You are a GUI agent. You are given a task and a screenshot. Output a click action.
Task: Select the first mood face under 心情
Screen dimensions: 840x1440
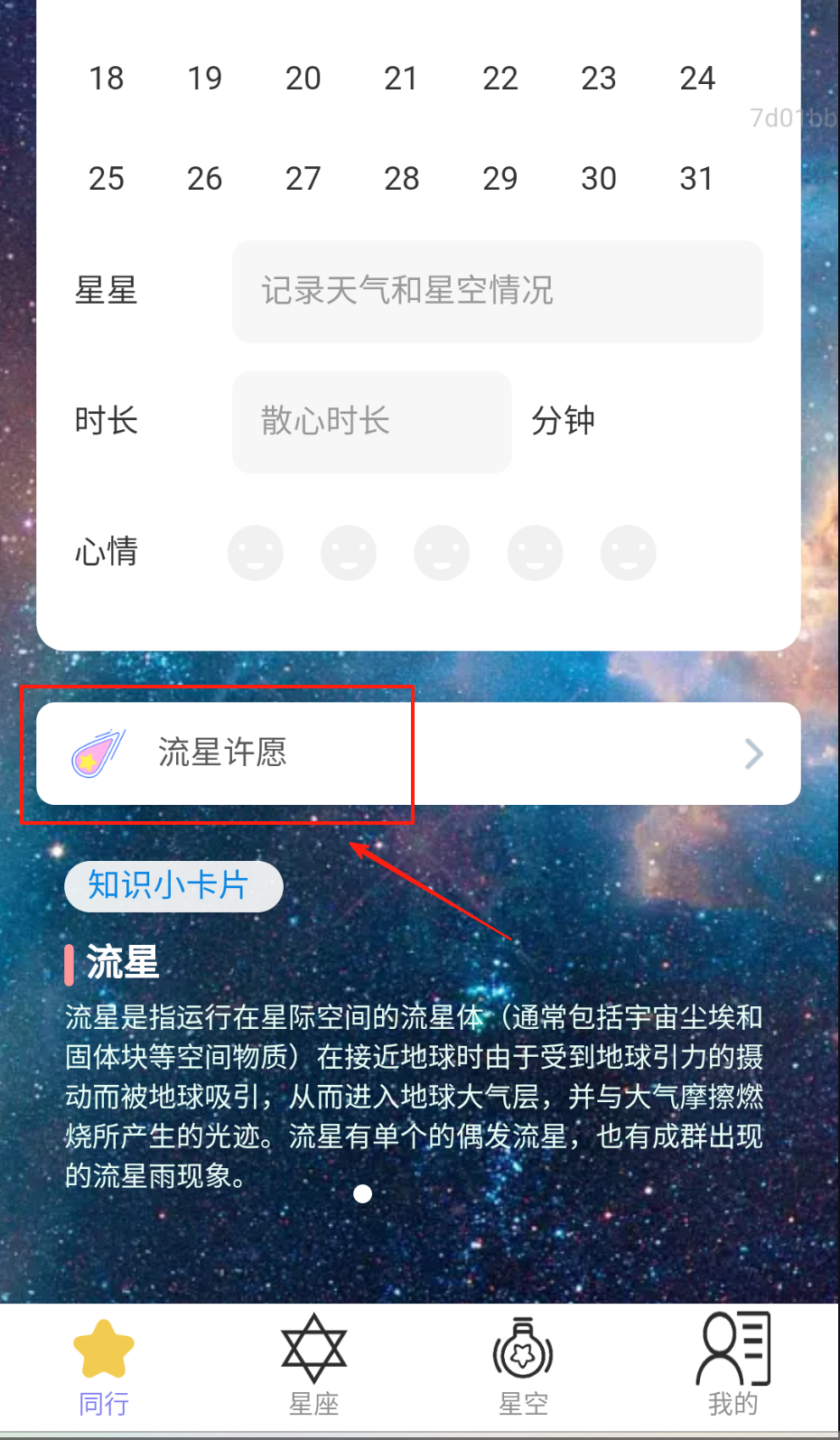pyautogui.click(x=256, y=553)
